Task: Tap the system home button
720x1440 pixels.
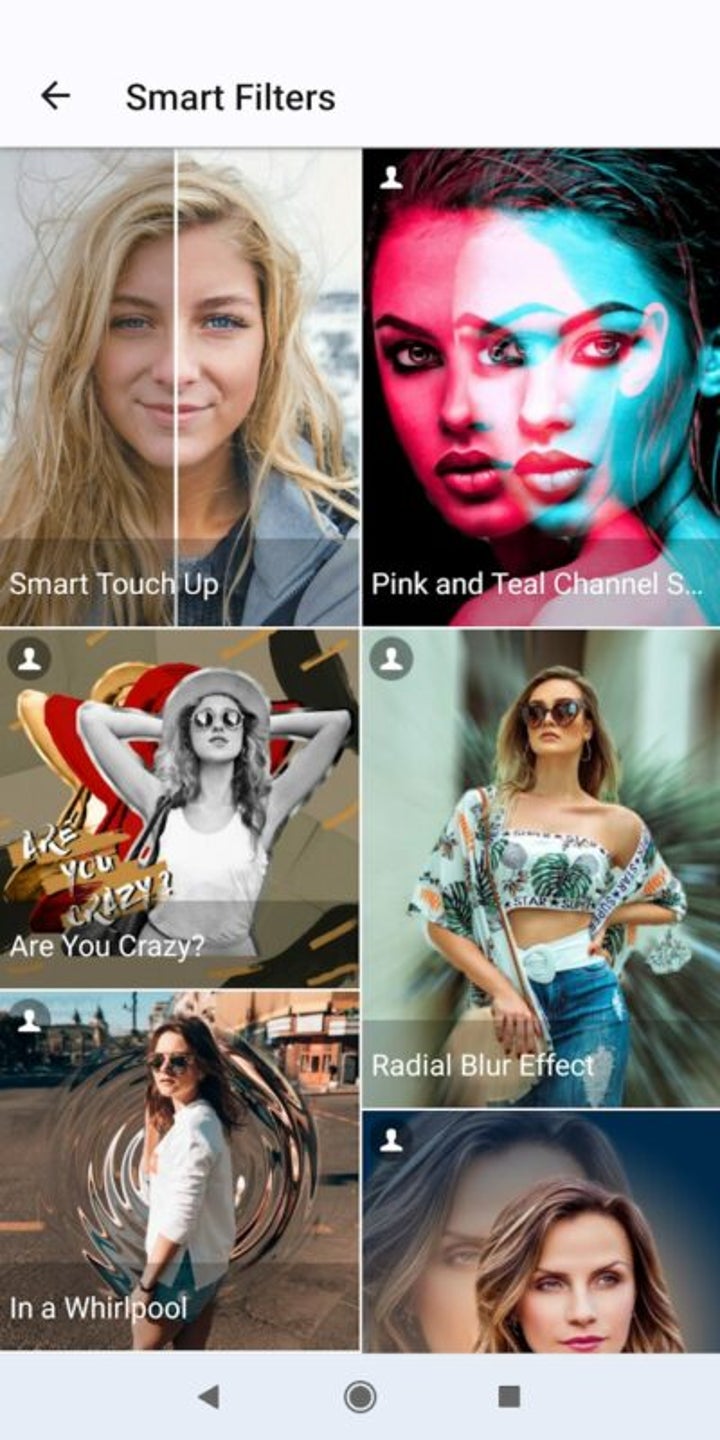Action: (360, 1397)
